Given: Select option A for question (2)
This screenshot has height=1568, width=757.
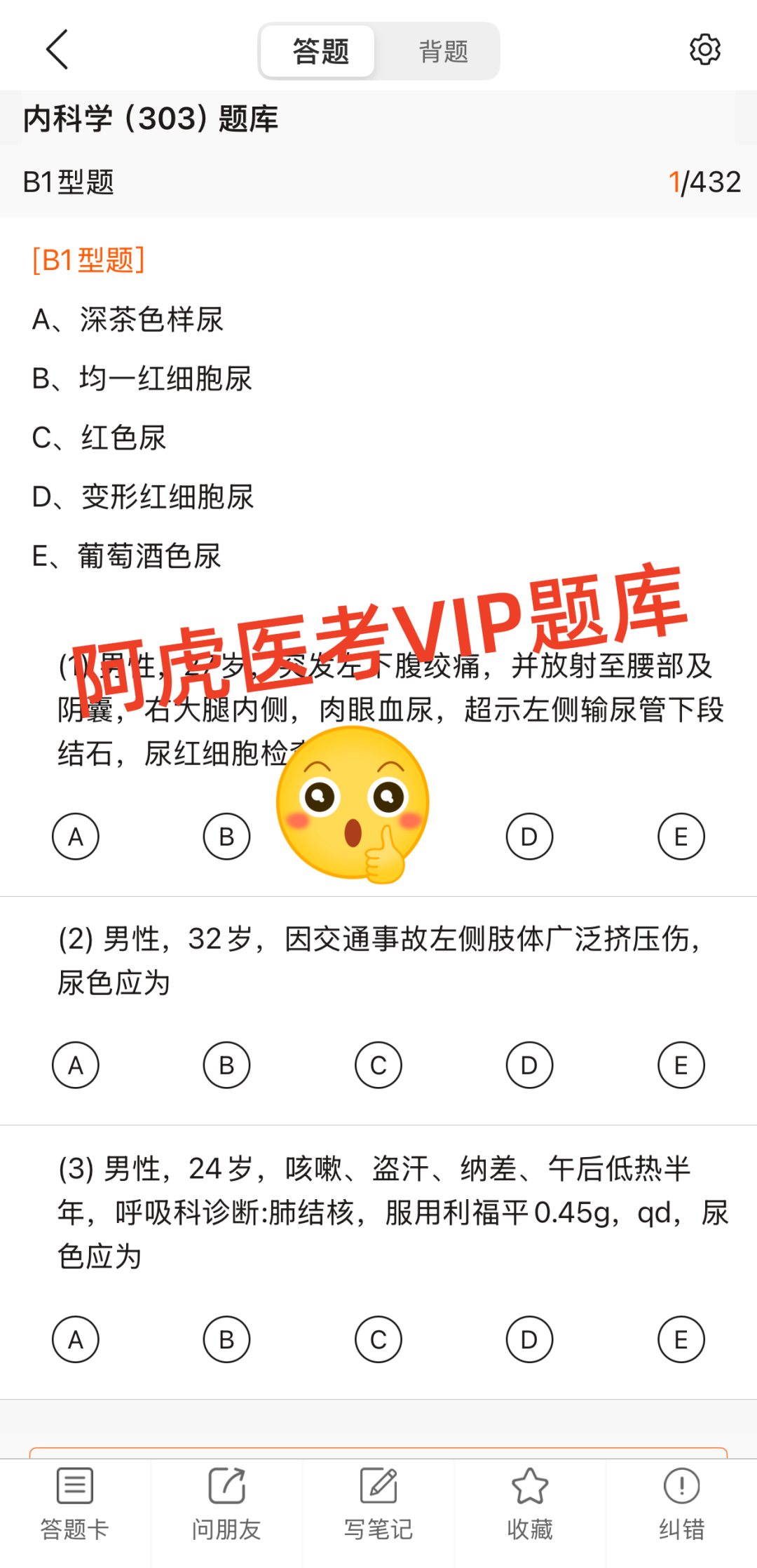Looking at the screenshot, I should point(76,1065).
